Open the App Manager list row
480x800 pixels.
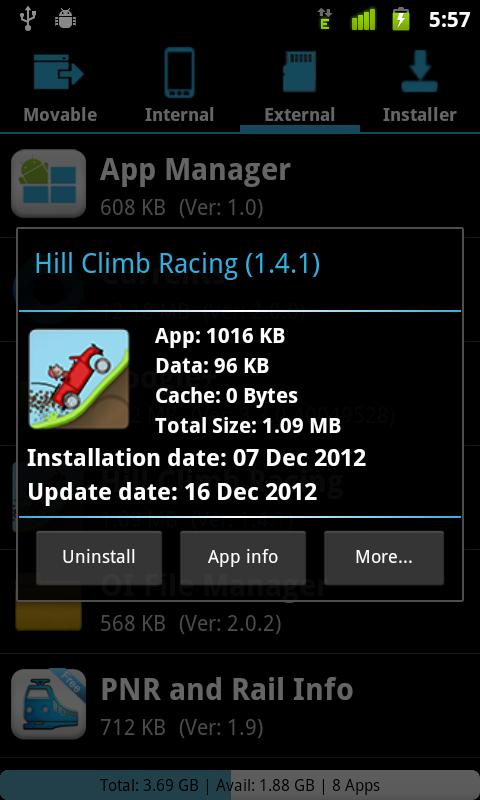point(240,185)
